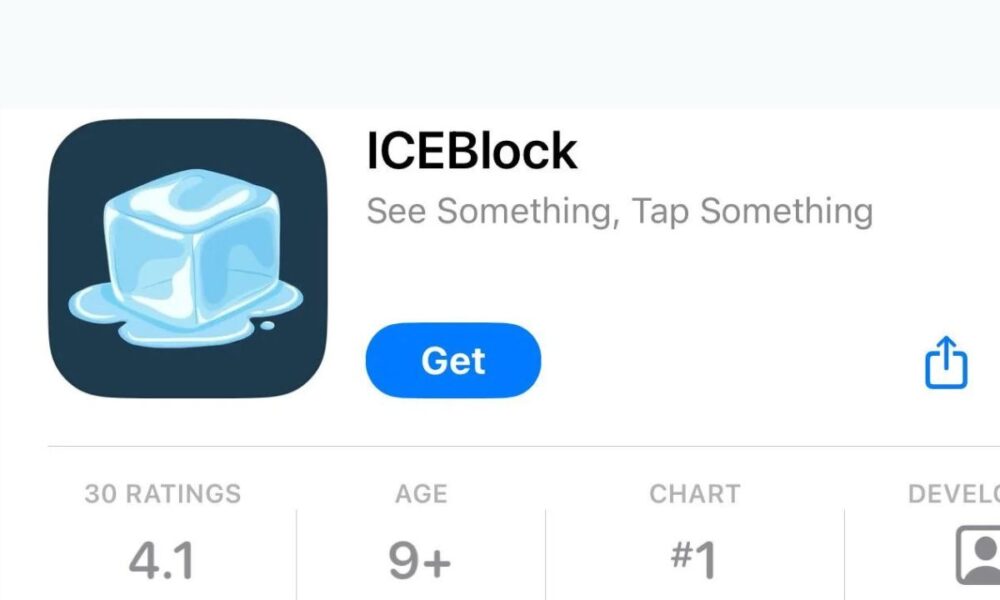
Task: Share the ICEBlock app page
Action: click(x=945, y=363)
